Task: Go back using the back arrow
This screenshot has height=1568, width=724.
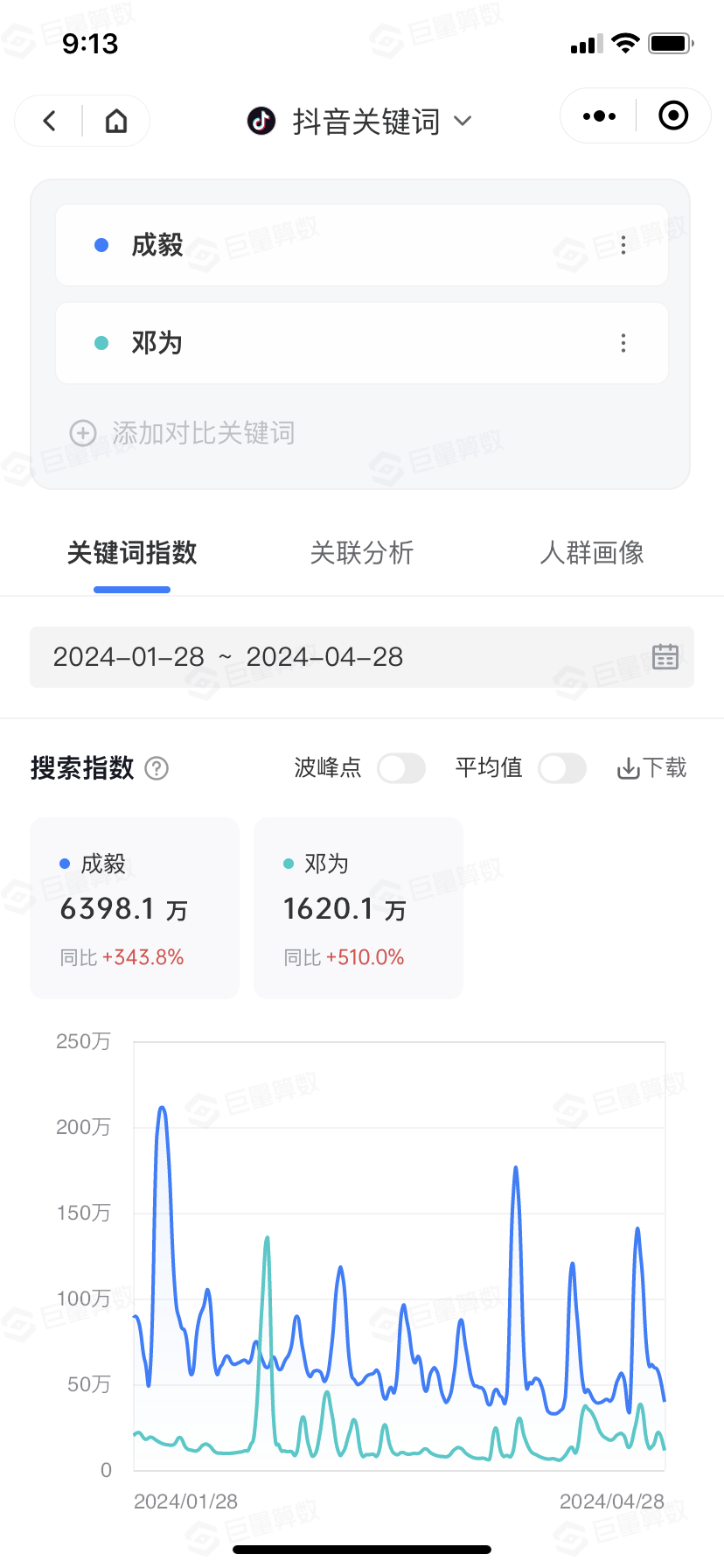Action: pyautogui.click(x=50, y=121)
